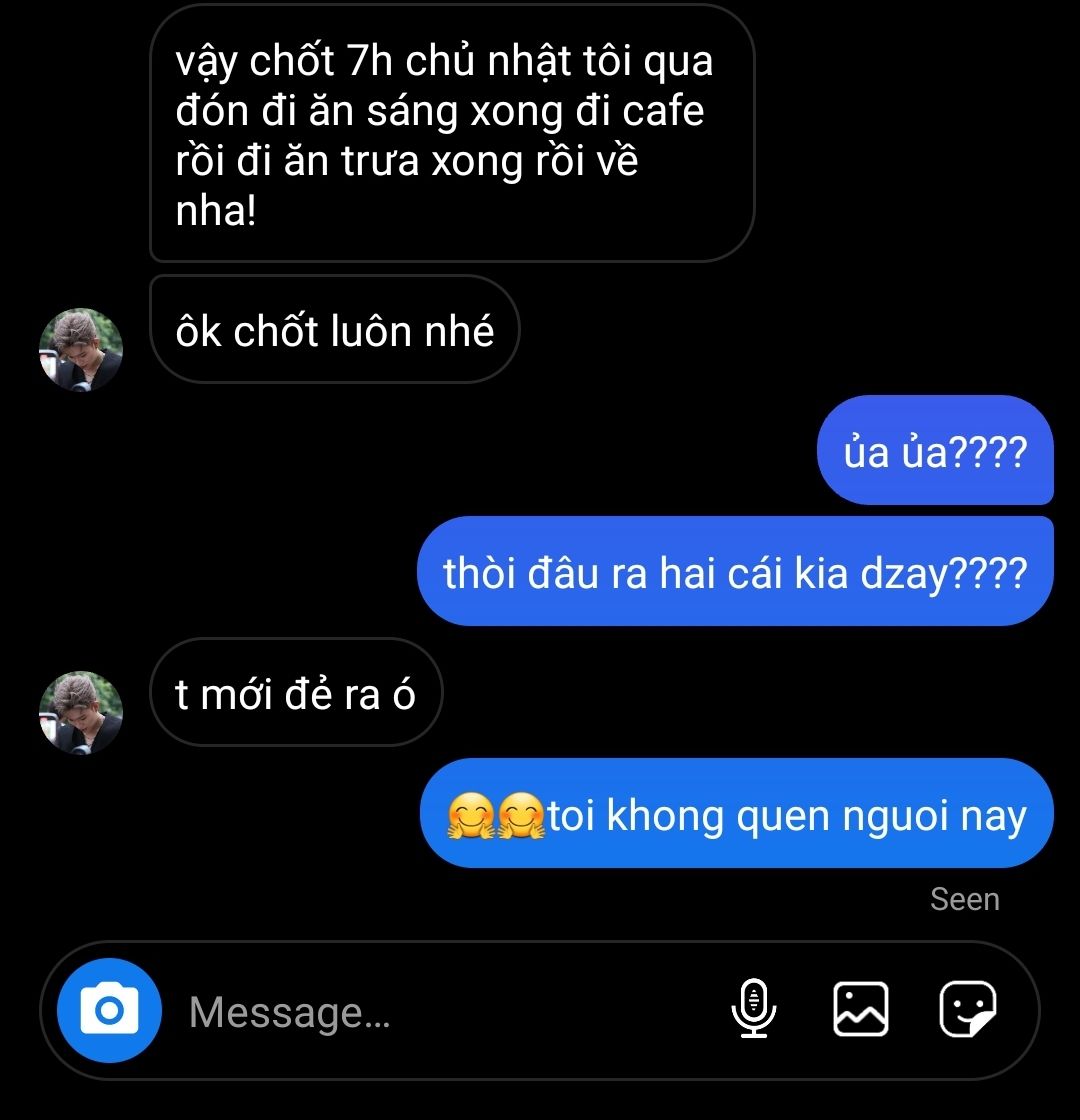Open the camera from the message bar
Viewport: 1080px width, 1120px height.
coord(108,1011)
